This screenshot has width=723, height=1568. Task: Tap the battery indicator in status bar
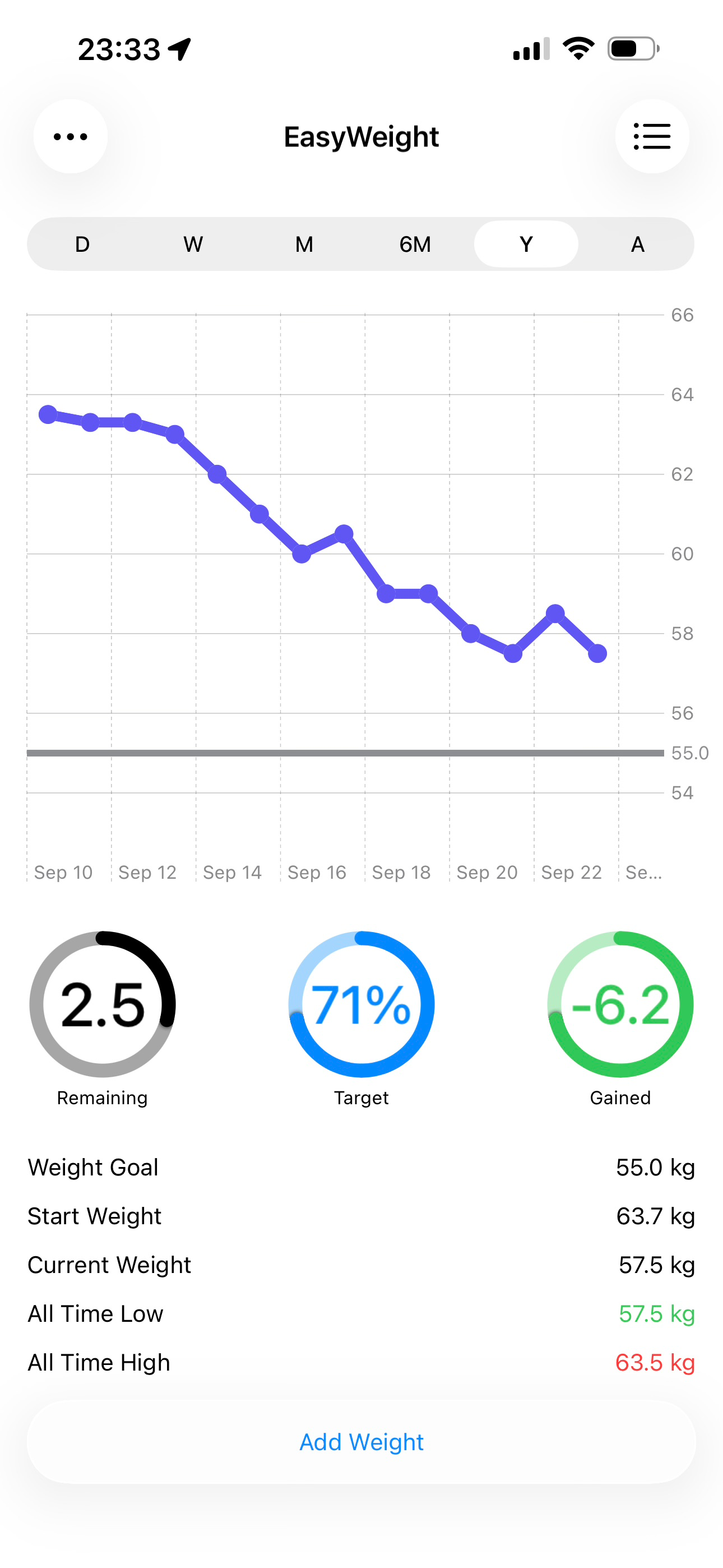click(x=630, y=50)
